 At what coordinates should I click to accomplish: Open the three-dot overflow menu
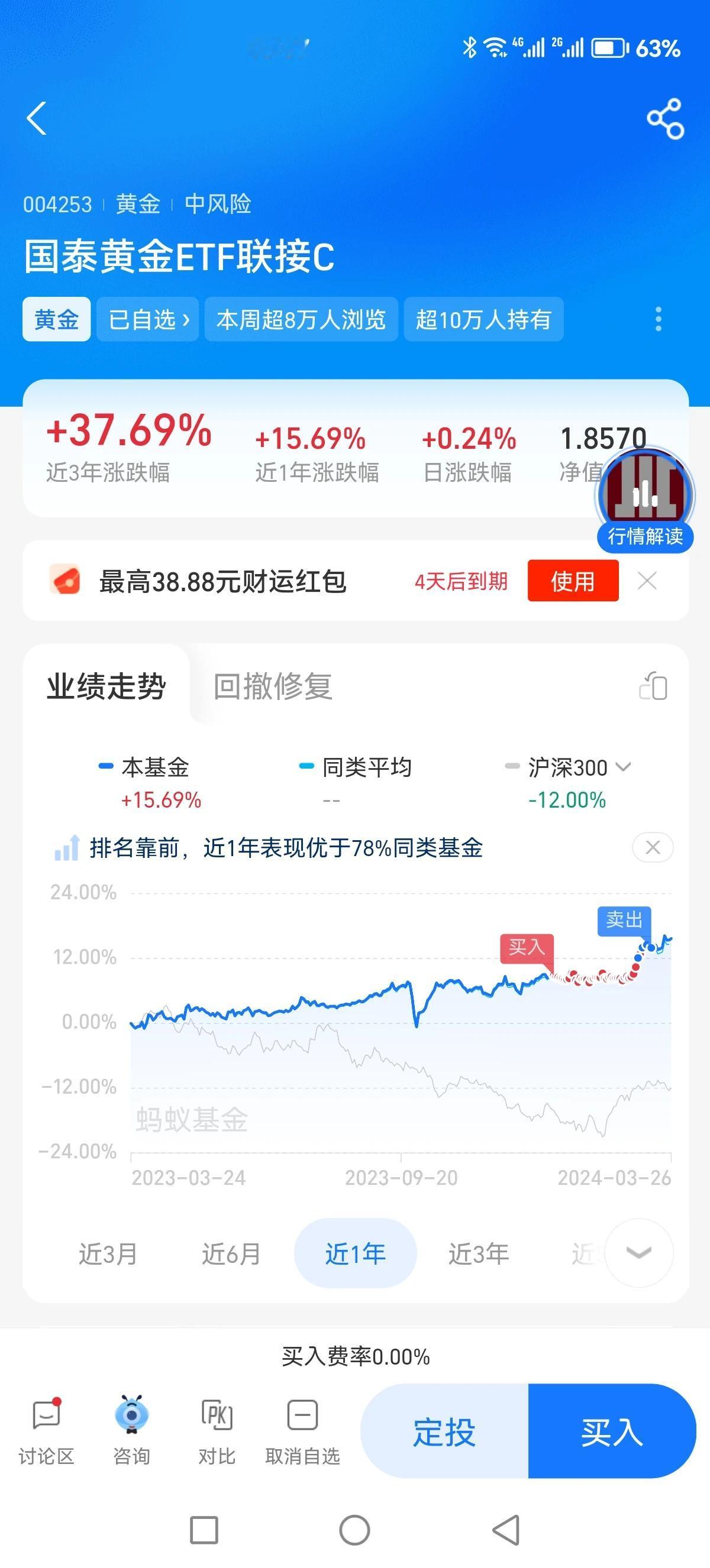click(659, 319)
